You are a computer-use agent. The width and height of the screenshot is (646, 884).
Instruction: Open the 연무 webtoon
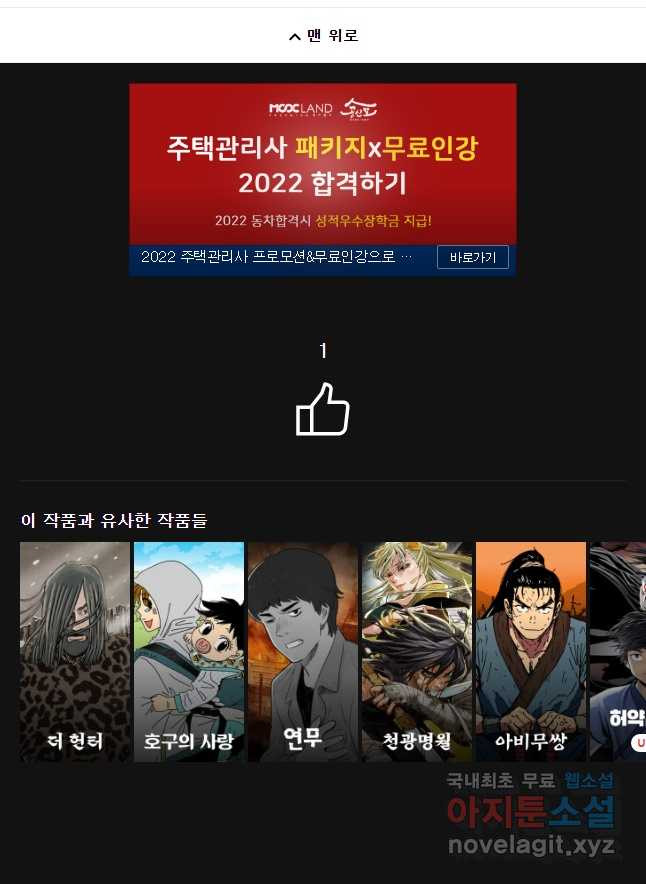click(x=303, y=651)
